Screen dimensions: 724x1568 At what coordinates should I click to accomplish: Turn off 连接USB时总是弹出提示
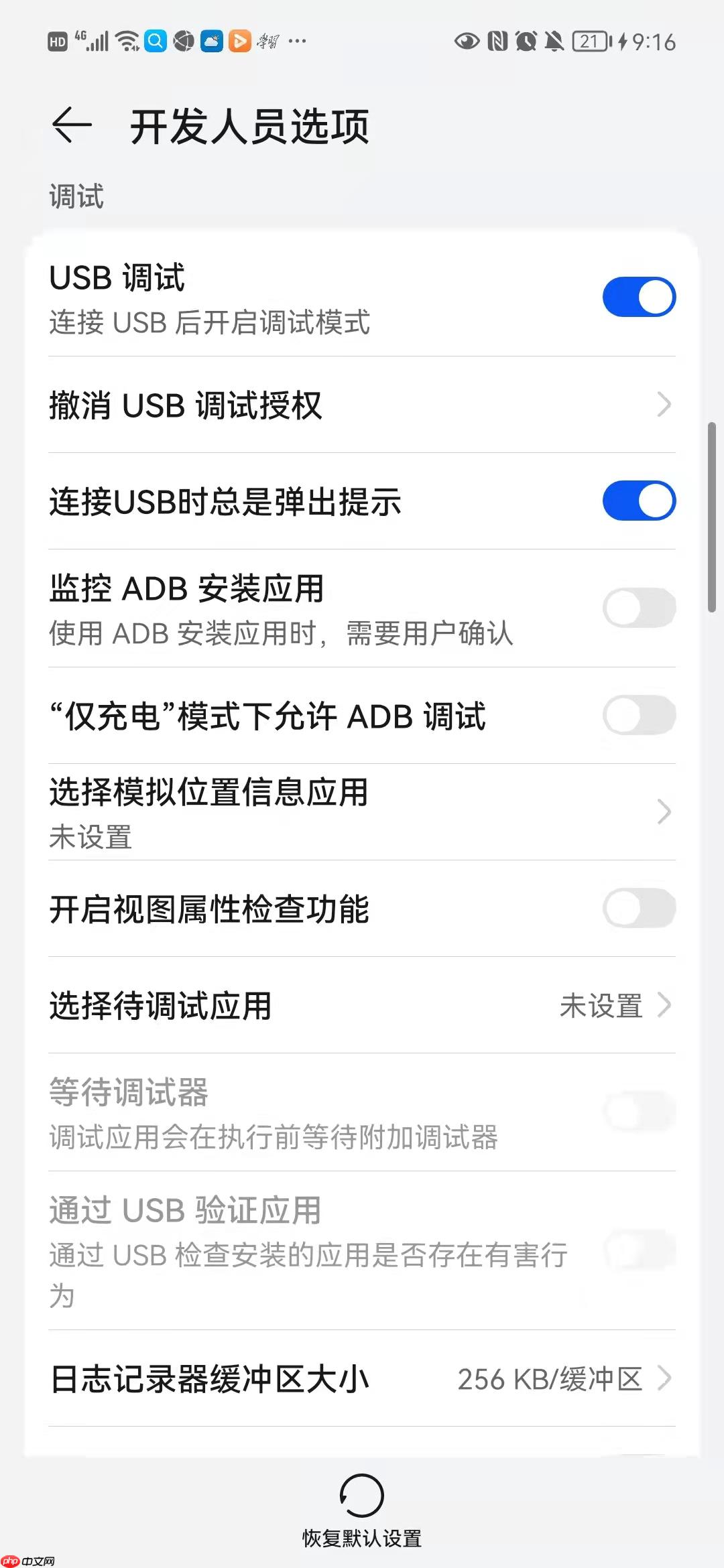tap(639, 501)
